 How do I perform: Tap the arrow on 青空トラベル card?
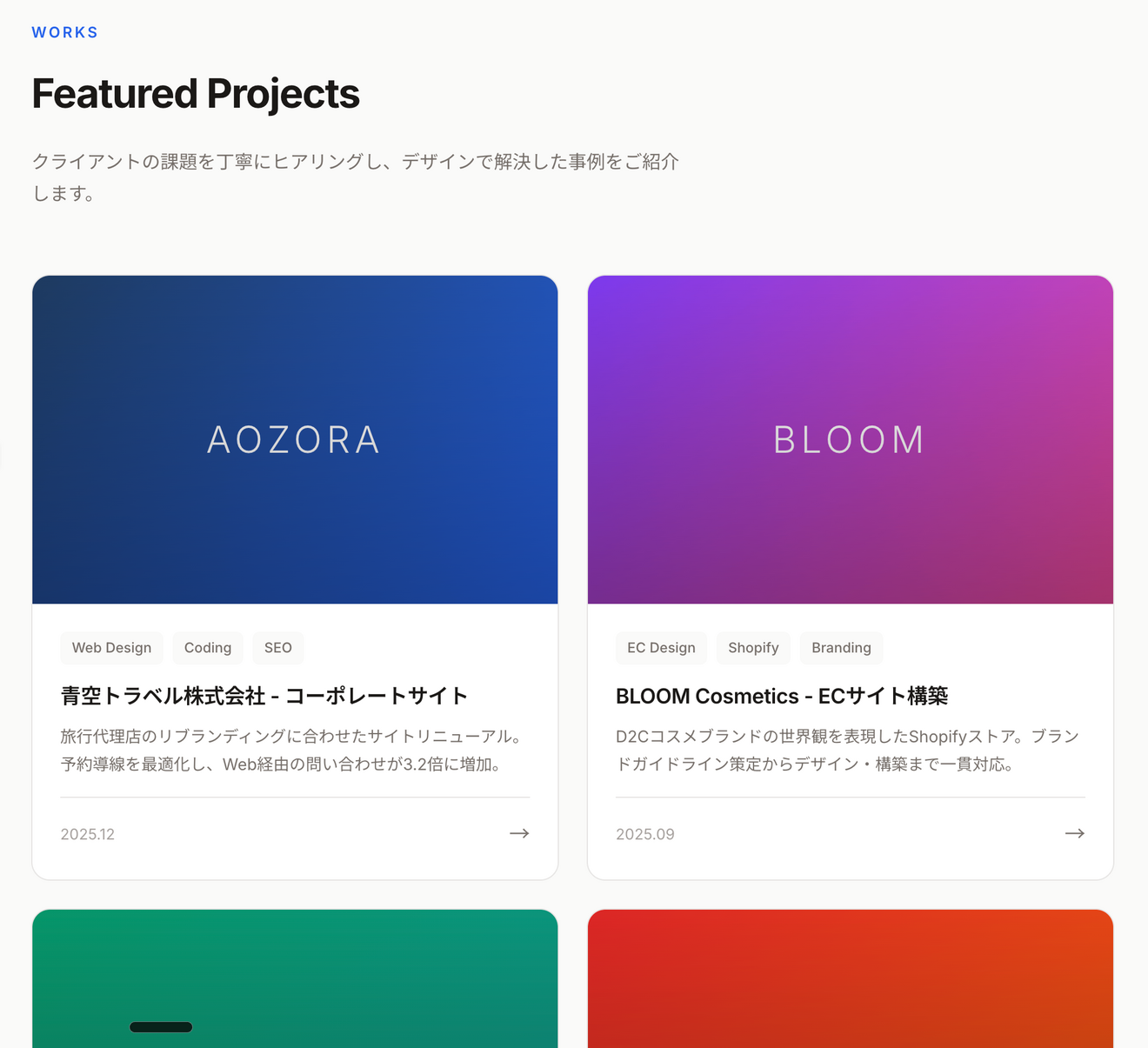519,833
